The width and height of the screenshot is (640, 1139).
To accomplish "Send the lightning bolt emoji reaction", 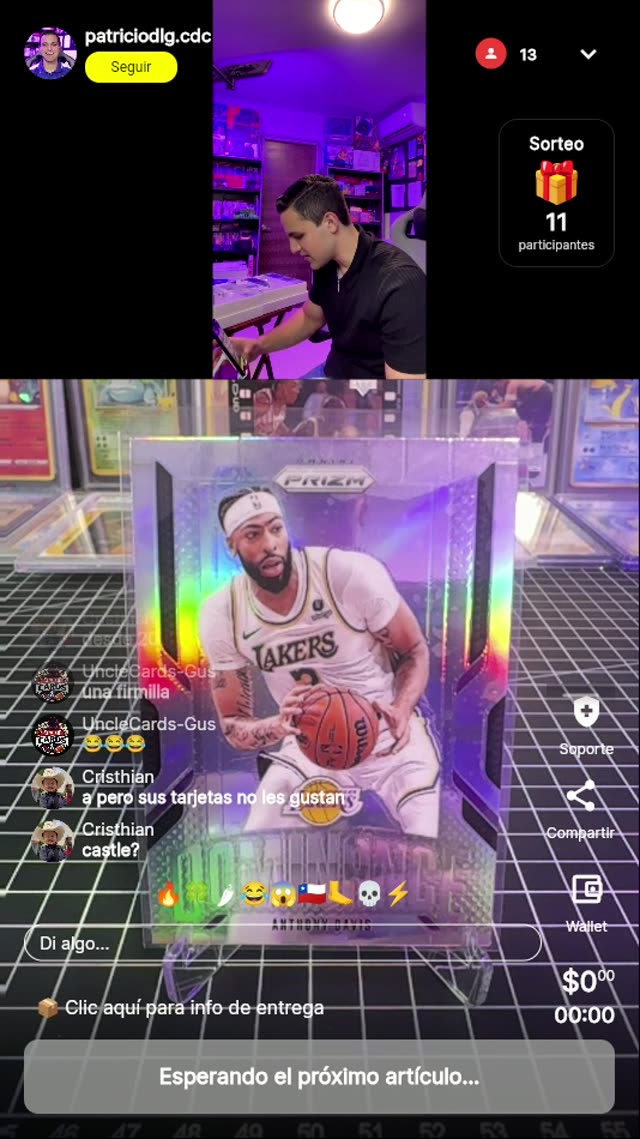I will [398, 895].
